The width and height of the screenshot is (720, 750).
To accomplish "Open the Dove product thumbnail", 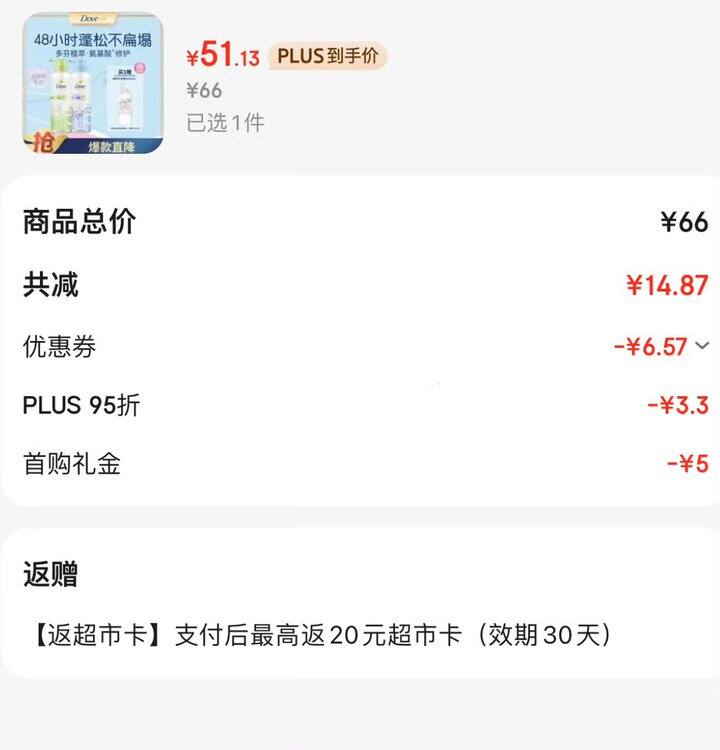I will pyautogui.click(x=93, y=83).
